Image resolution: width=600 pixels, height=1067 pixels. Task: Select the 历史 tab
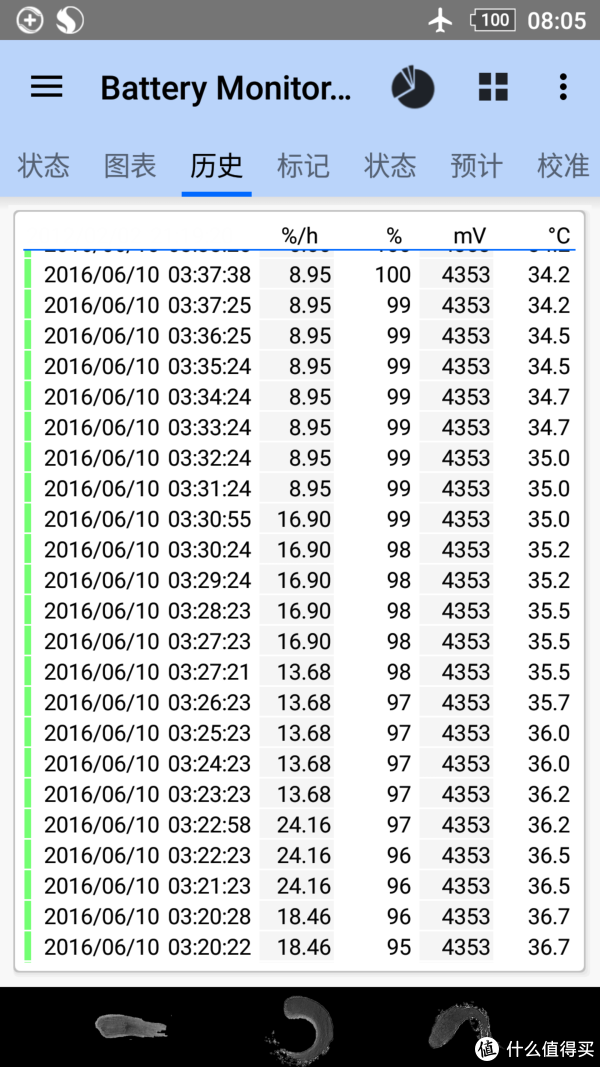(x=217, y=165)
